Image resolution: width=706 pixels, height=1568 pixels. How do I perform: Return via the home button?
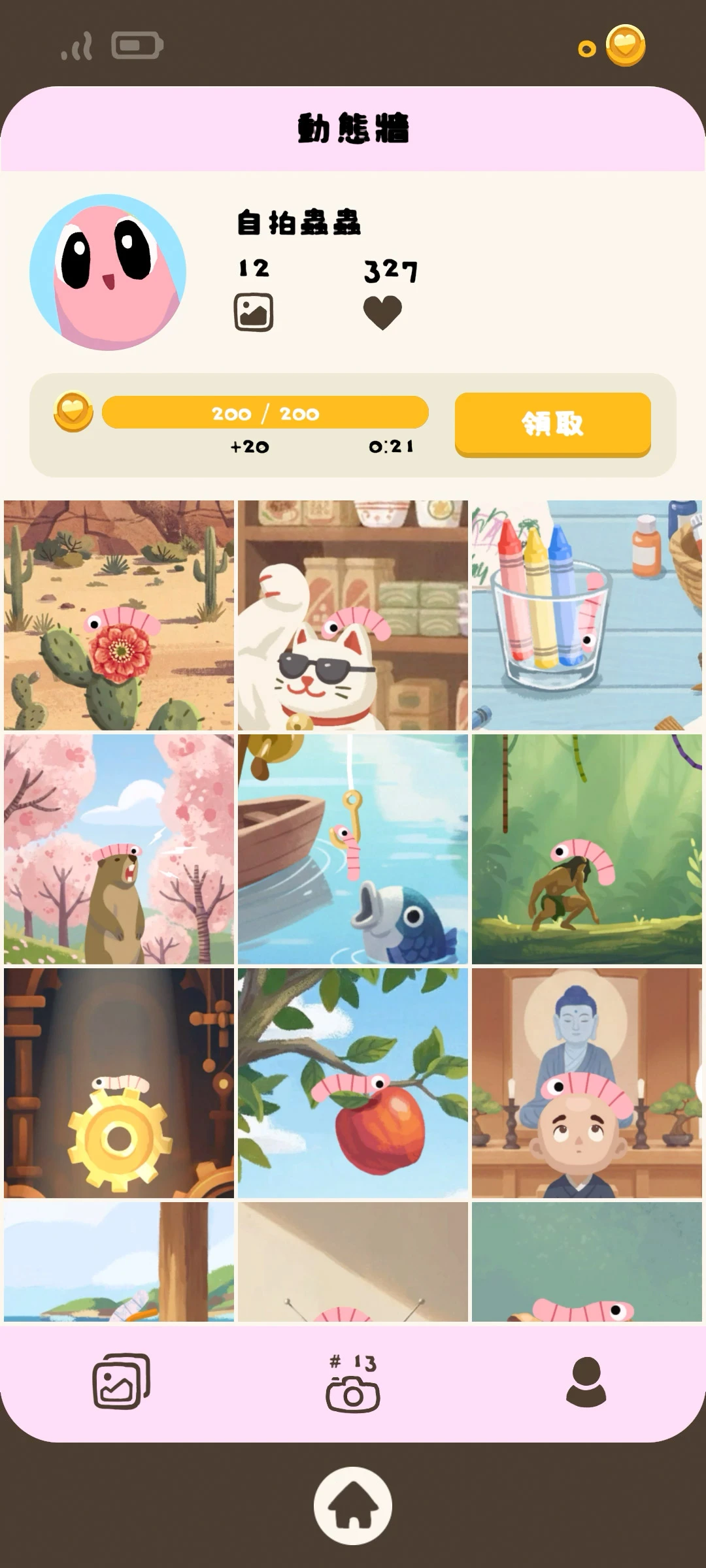pyautogui.click(x=353, y=1505)
